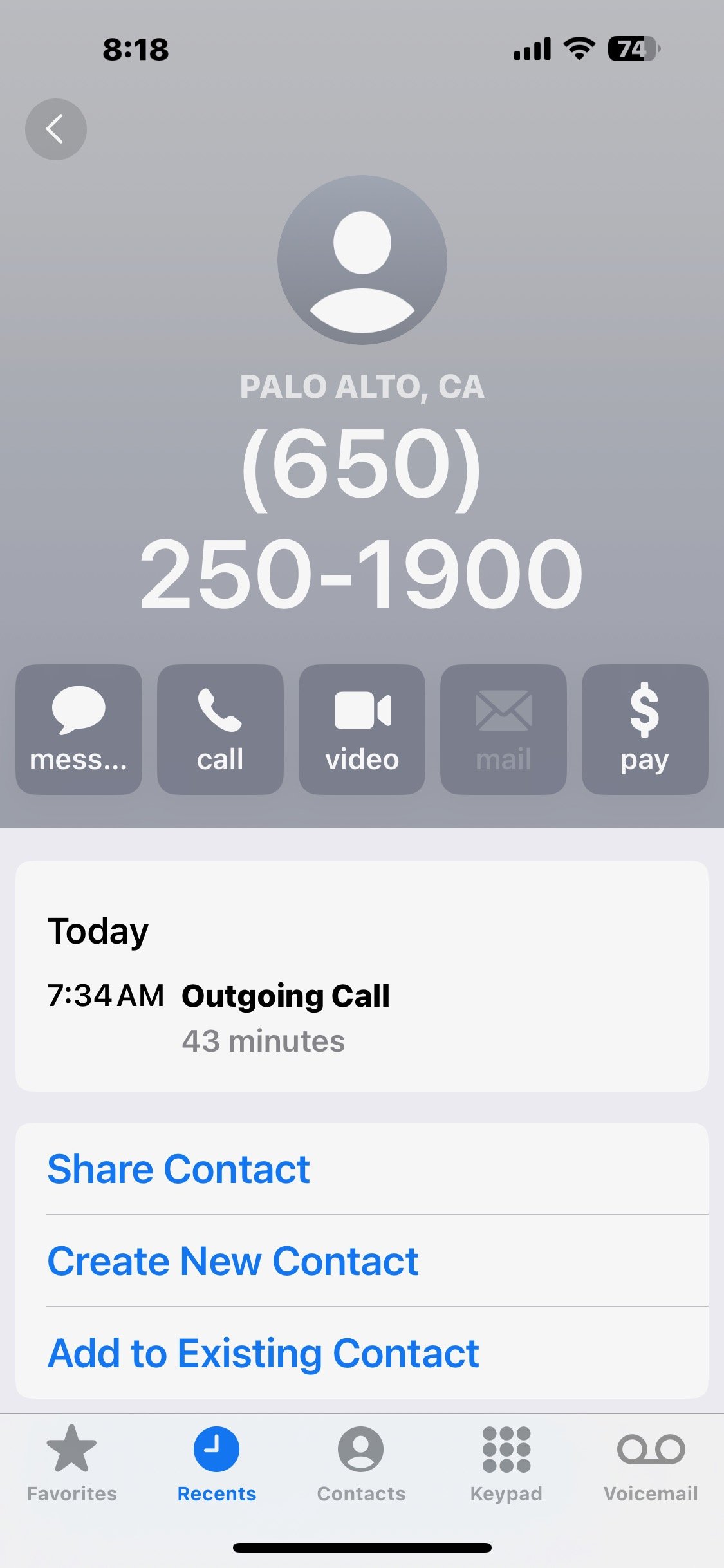The height and width of the screenshot is (1568, 724).
Task: Call (650) 250-1900
Action: [x=220, y=729]
